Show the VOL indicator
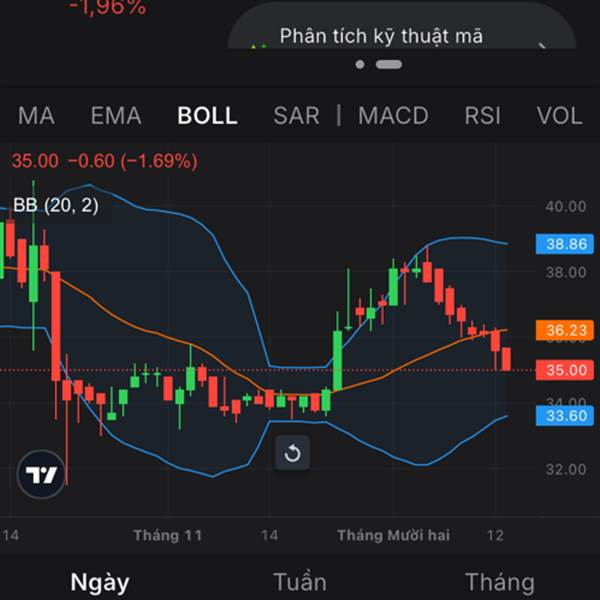This screenshot has width=600, height=600. point(559,116)
